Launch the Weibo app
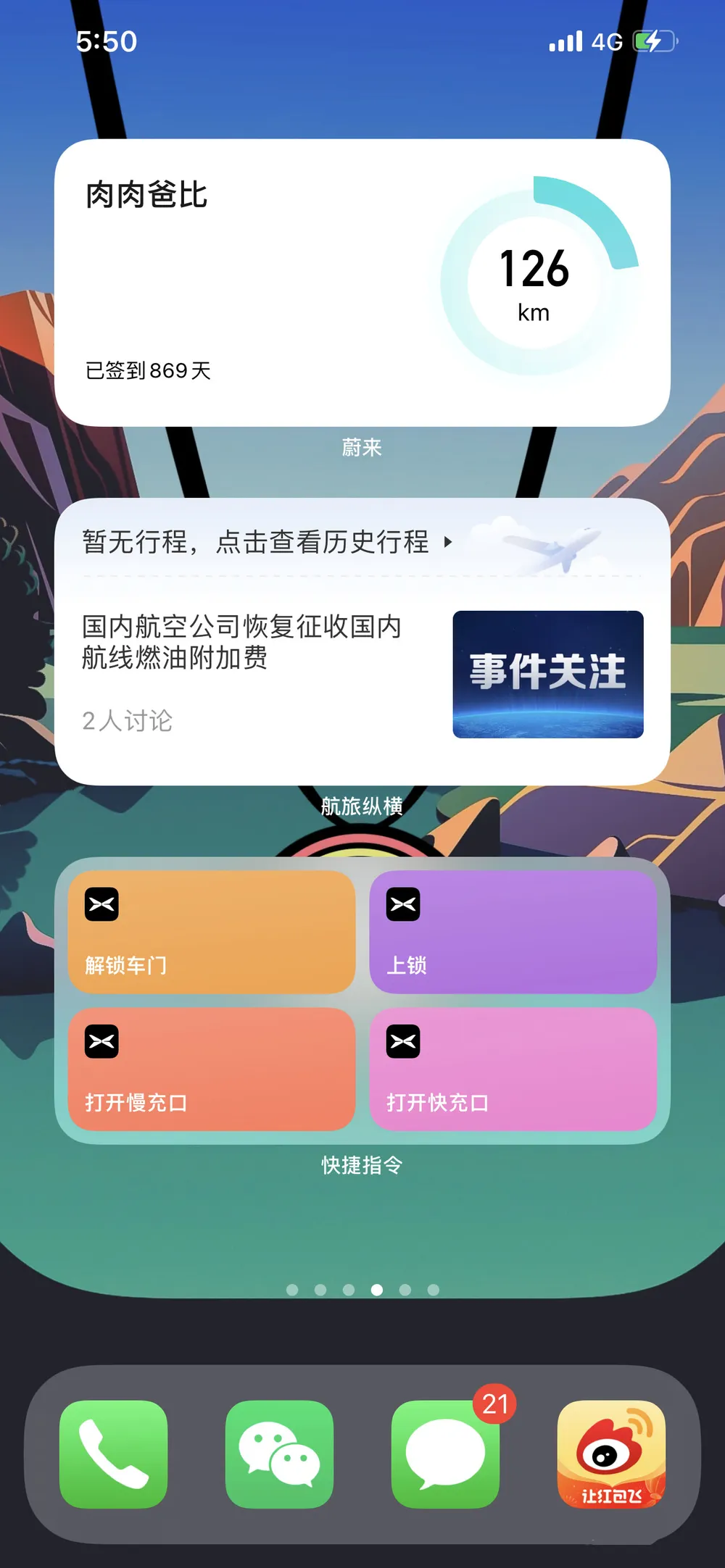 click(610, 1454)
